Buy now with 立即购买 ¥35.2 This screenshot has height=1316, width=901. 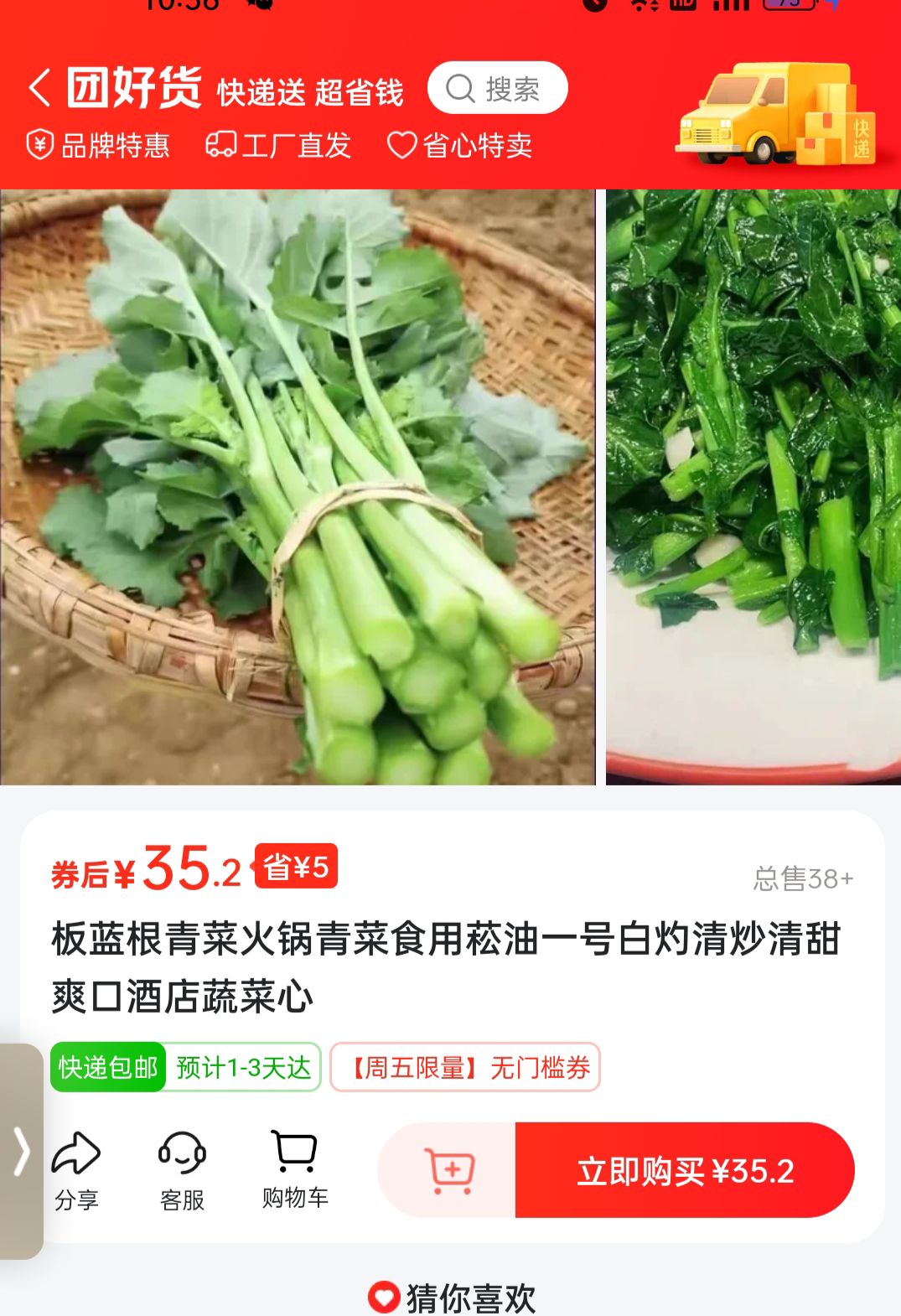coord(684,1170)
